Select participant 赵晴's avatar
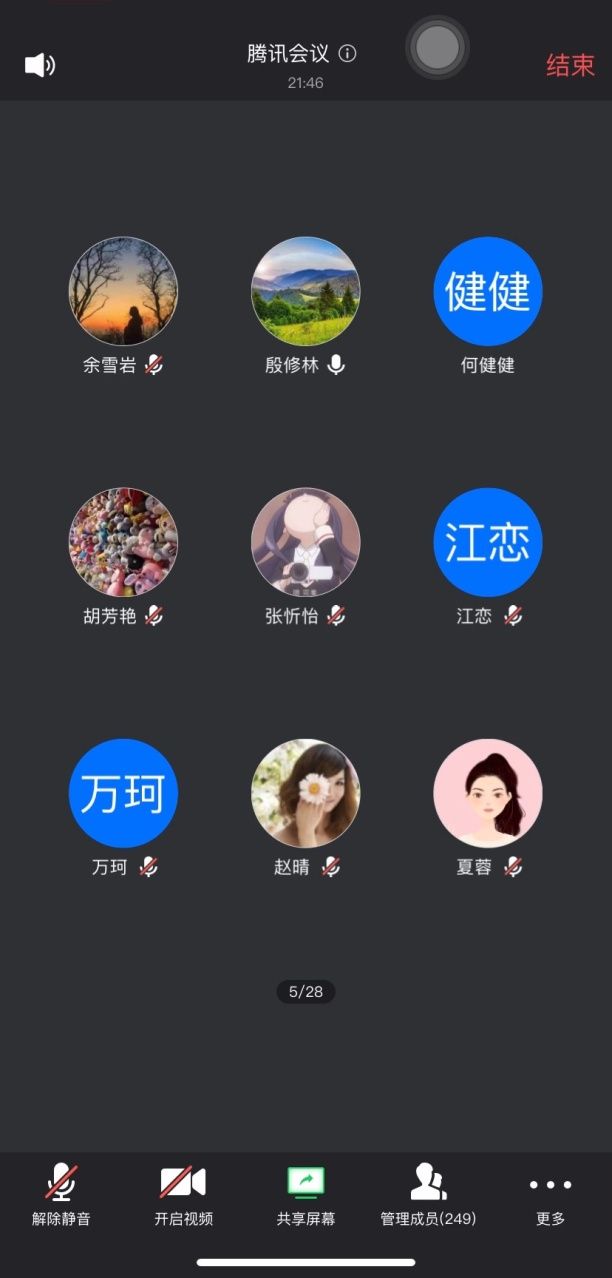 (306, 793)
